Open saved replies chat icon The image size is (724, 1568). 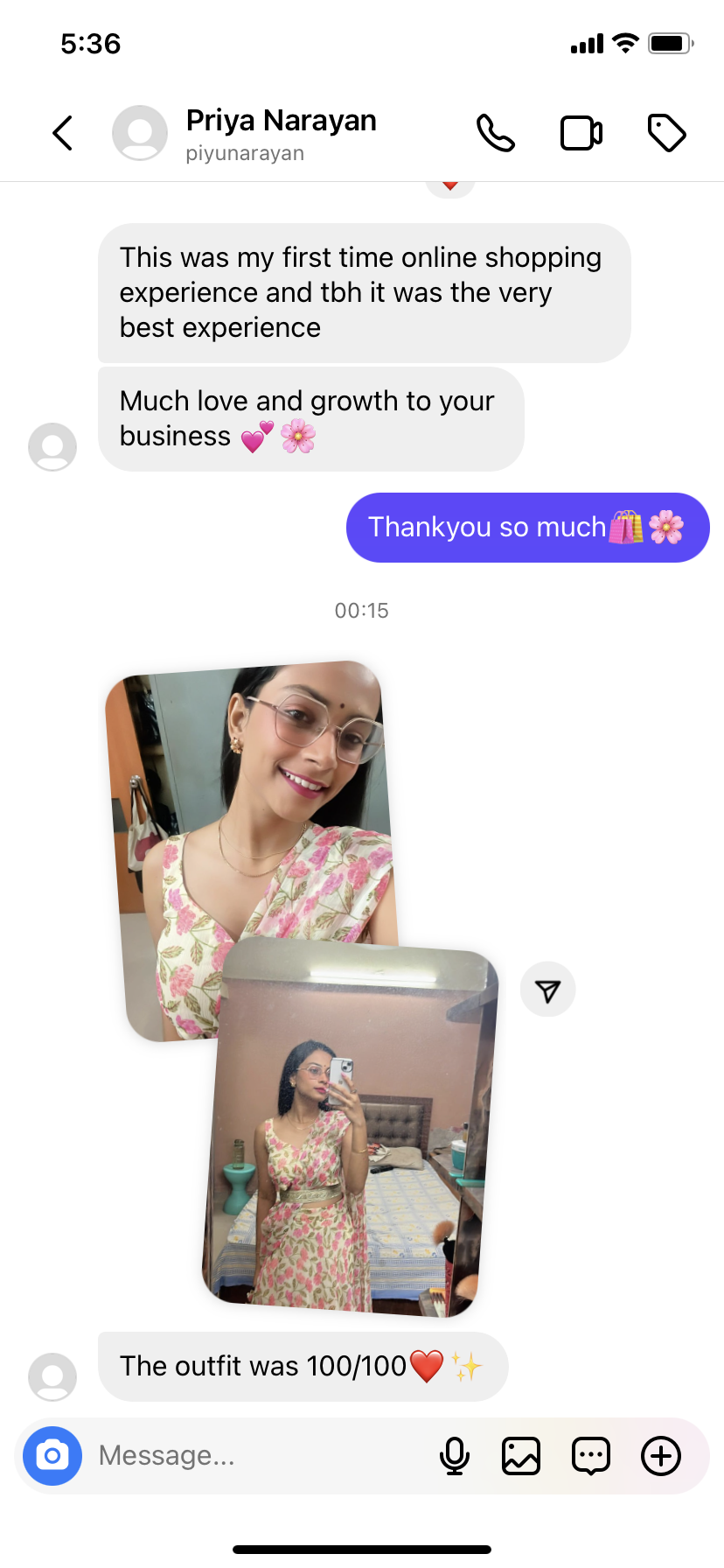[591, 1456]
